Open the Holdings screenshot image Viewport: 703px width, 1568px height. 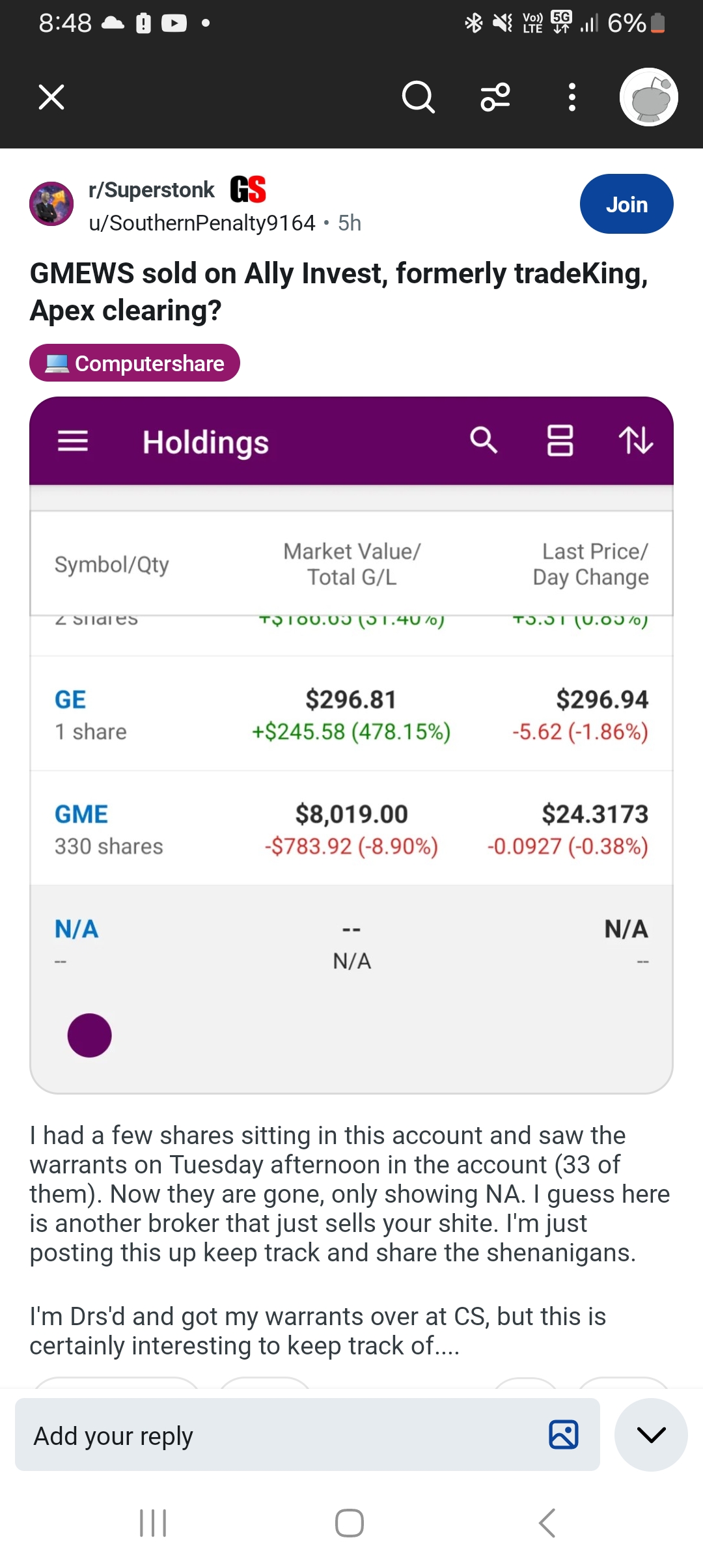(351, 744)
